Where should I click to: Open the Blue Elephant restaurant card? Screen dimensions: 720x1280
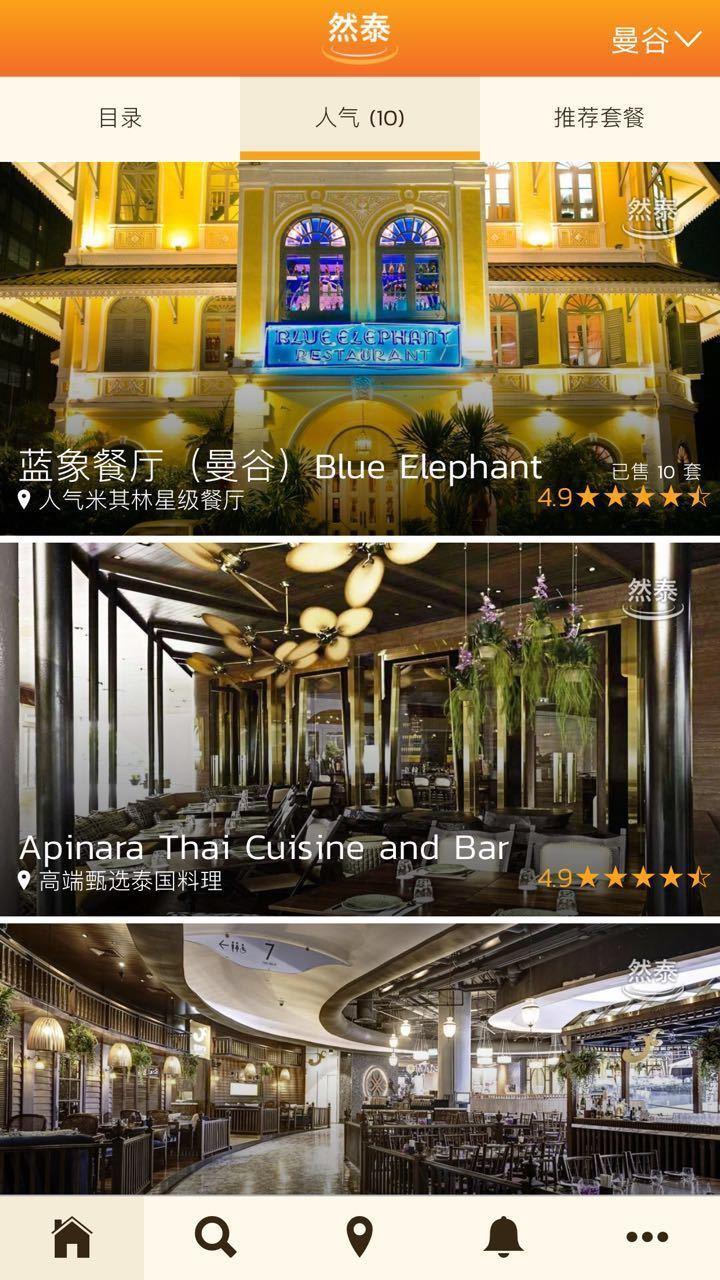tap(360, 348)
